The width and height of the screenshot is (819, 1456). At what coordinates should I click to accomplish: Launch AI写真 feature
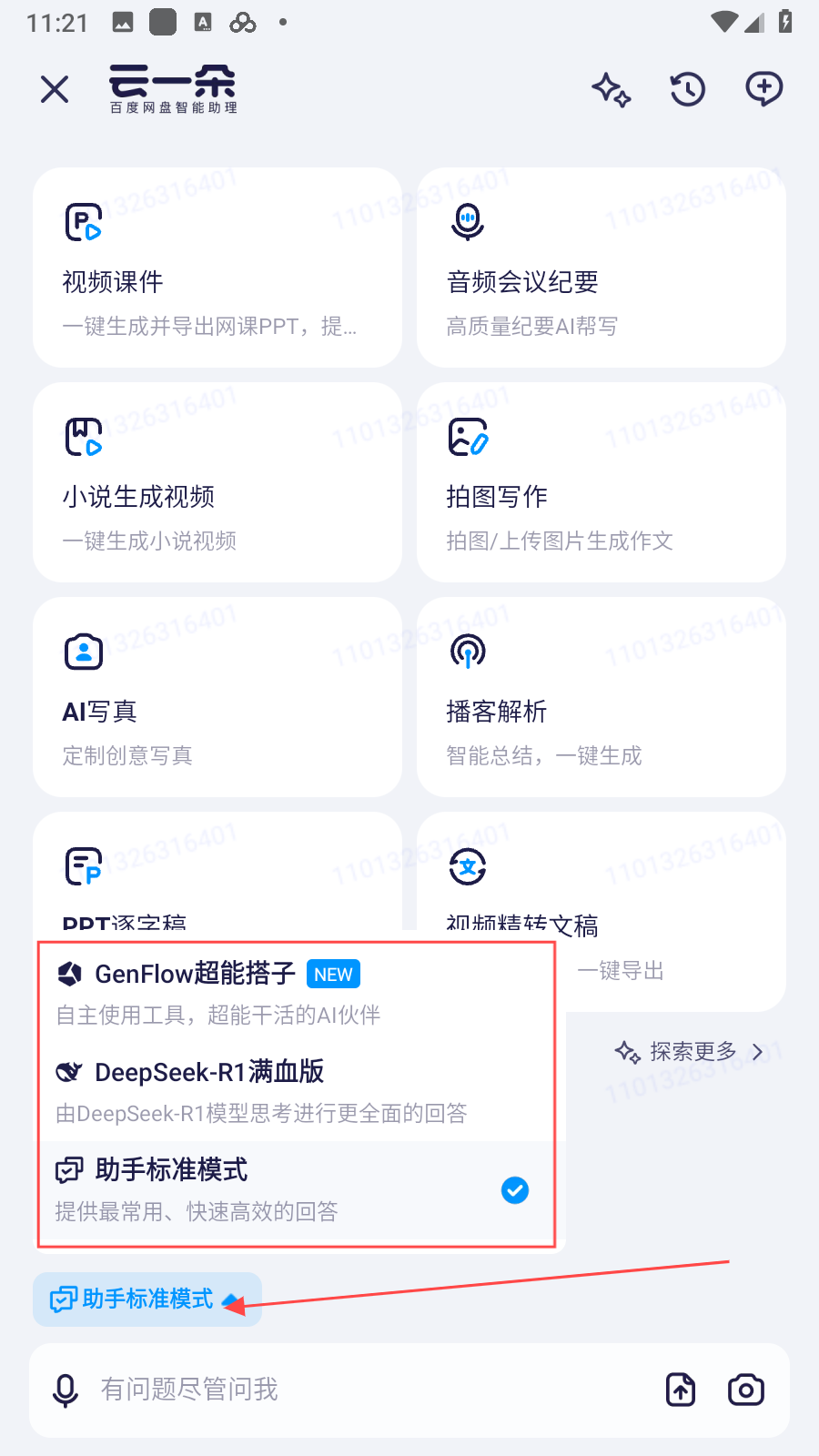(x=217, y=697)
